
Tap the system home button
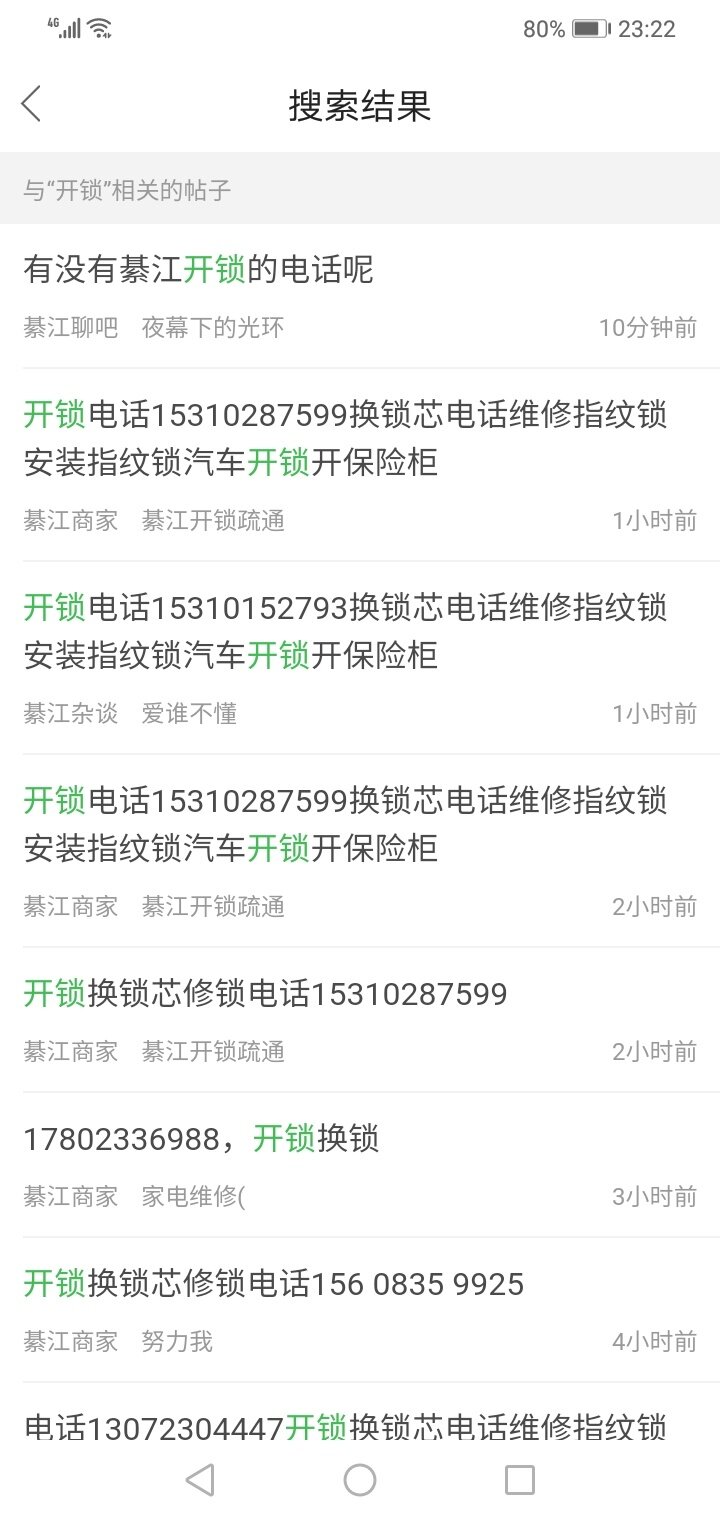pos(360,1480)
